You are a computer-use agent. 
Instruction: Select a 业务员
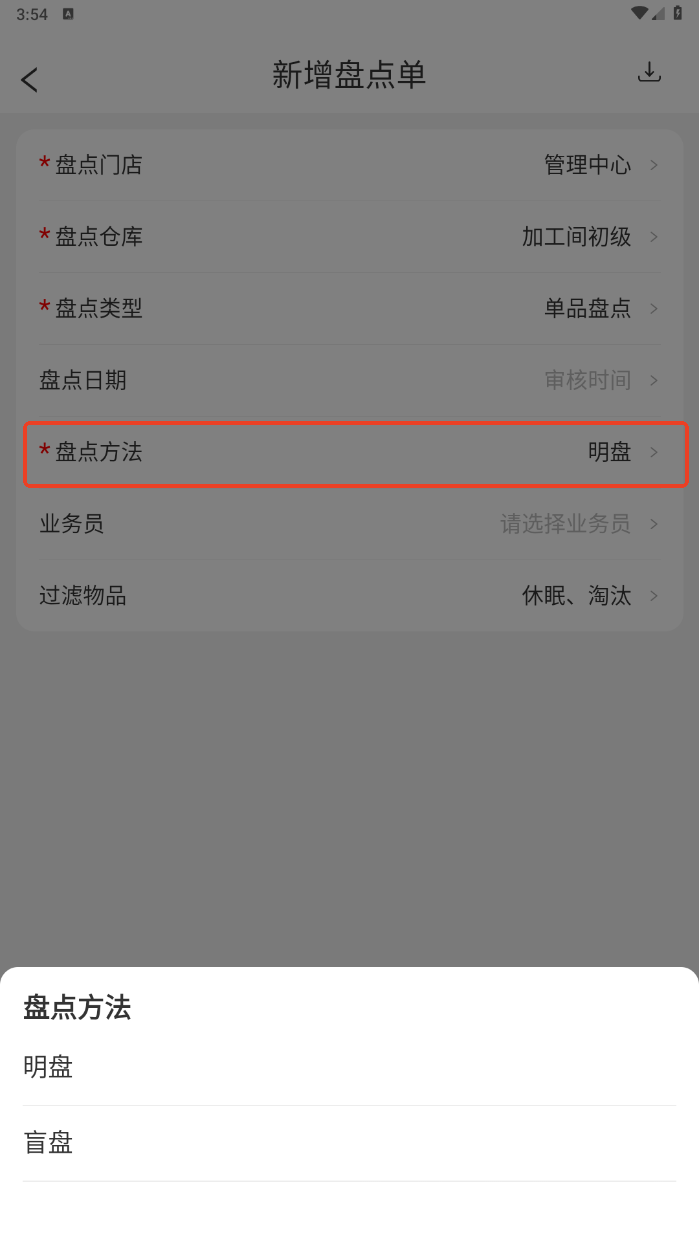pyautogui.click(x=349, y=524)
